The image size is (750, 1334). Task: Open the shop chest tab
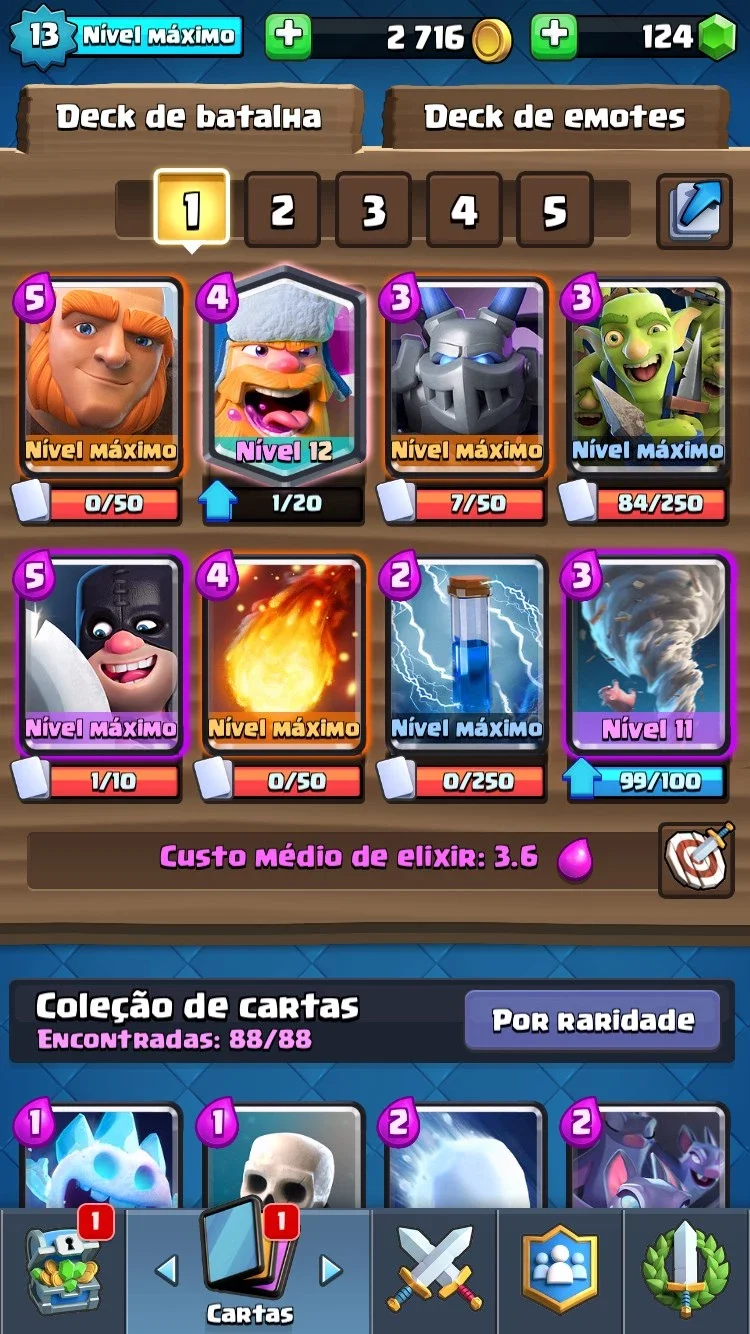pyautogui.click(x=63, y=1271)
